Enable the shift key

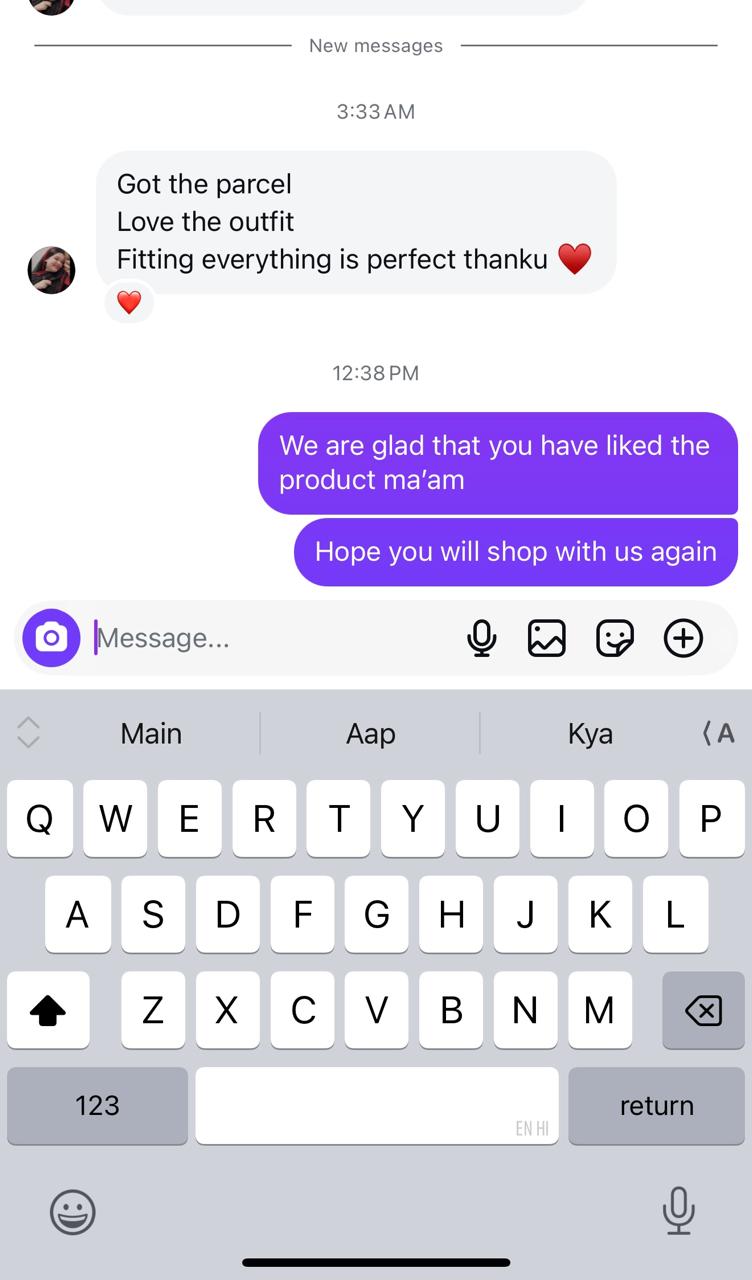(x=48, y=1011)
